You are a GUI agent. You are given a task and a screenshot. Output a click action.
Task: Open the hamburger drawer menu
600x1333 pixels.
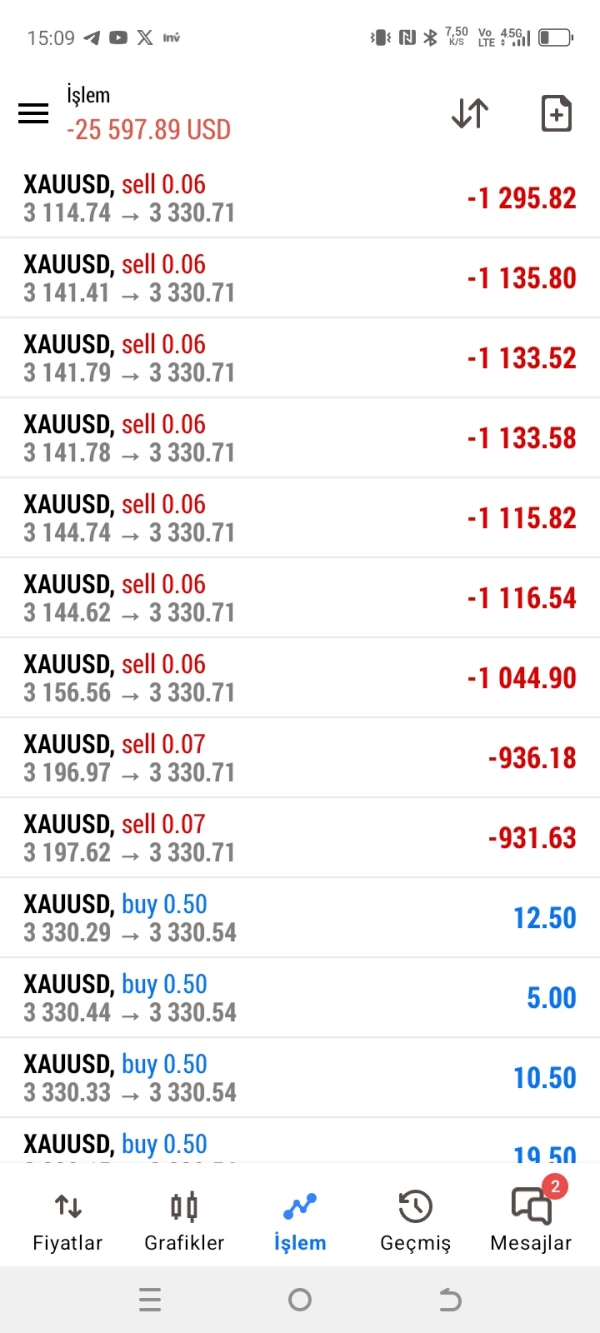(x=33, y=114)
